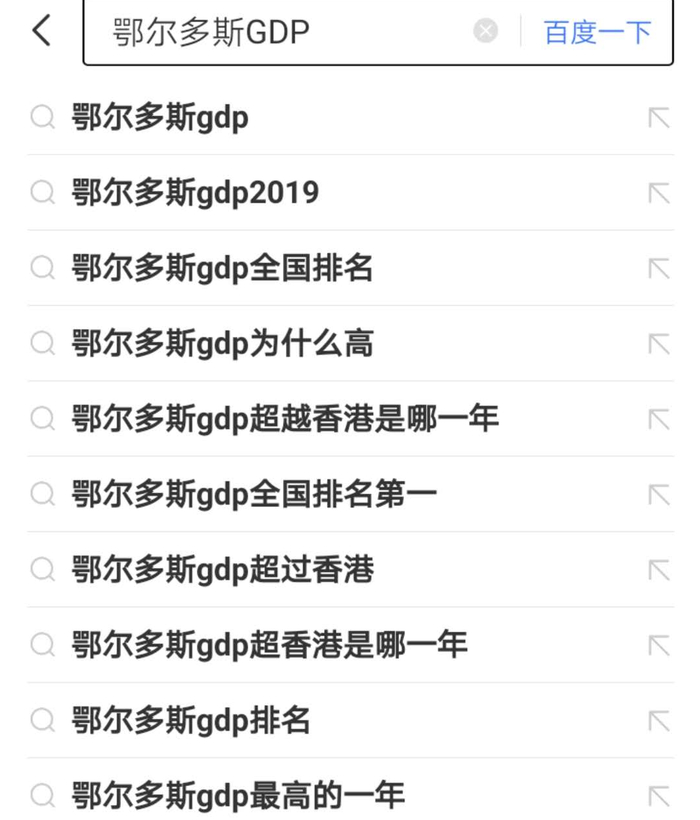This screenshot has width=700, height=820.
Task: Open suggestion 鄂尔多斯gdp2019
Action: click(x=195, y=193)
